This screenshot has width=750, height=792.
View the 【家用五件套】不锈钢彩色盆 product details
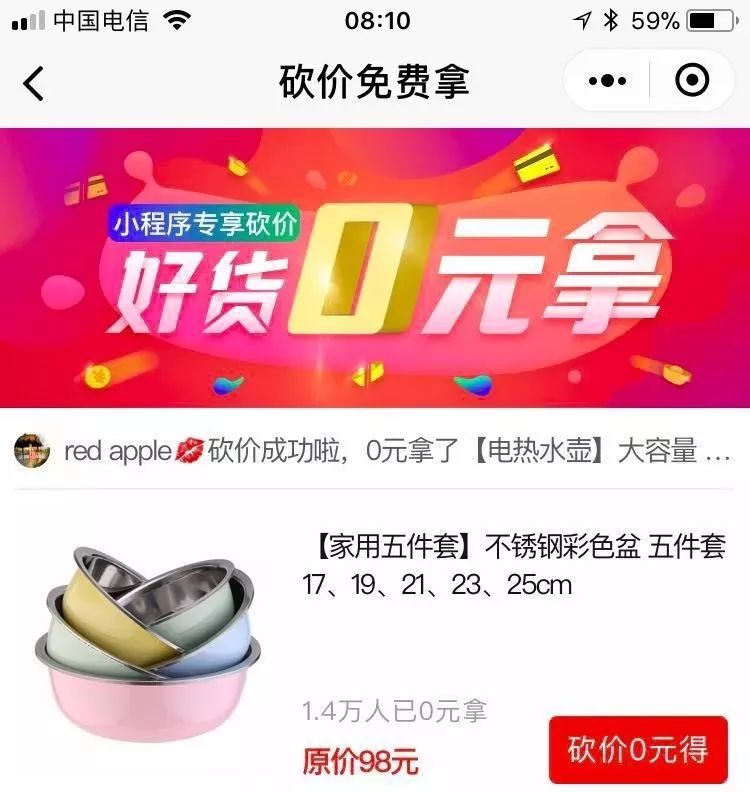coord(514,565)
